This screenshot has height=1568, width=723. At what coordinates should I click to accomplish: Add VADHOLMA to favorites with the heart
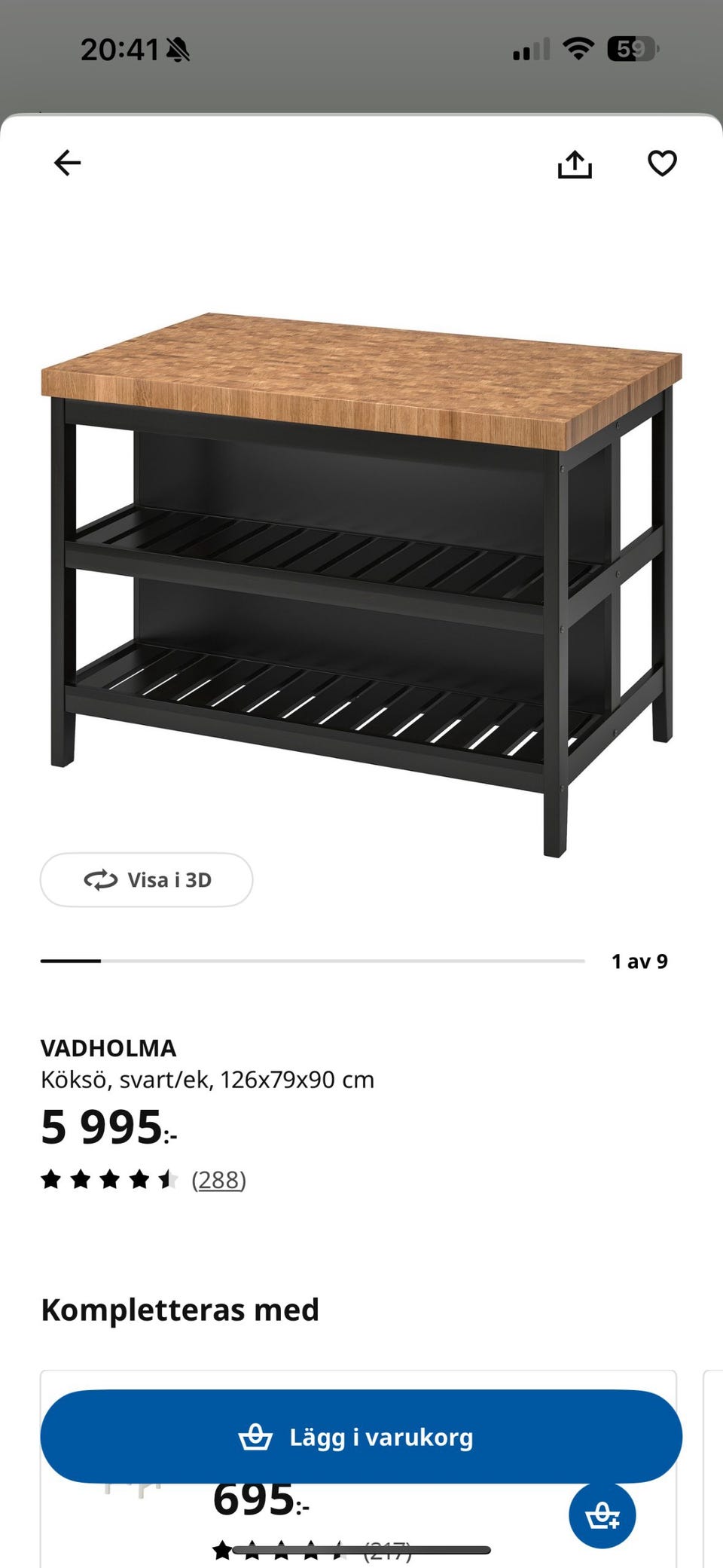[662, 164]
